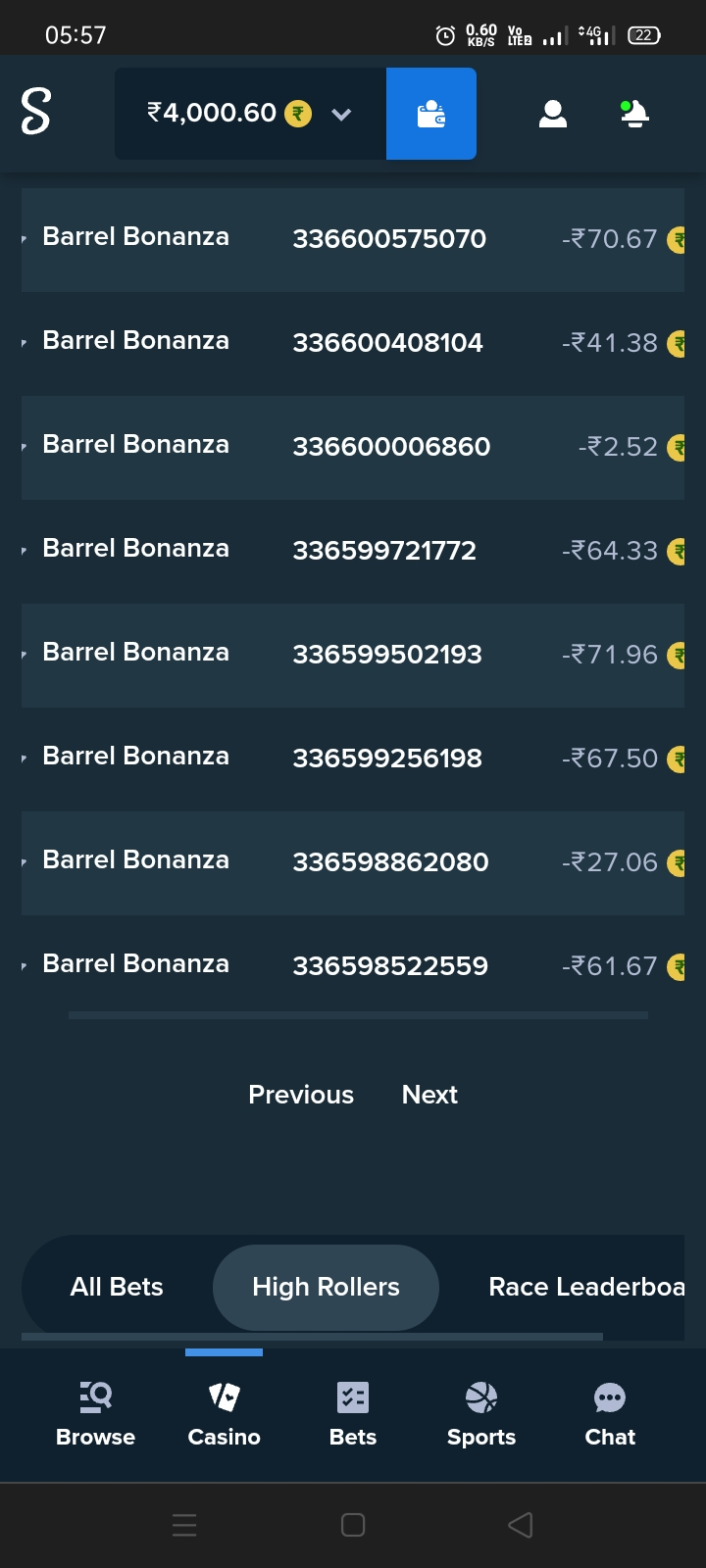This screenshot has height=1568, width=706.
Task: Switch to the All Bets tab
Action: coord(117,1287)
